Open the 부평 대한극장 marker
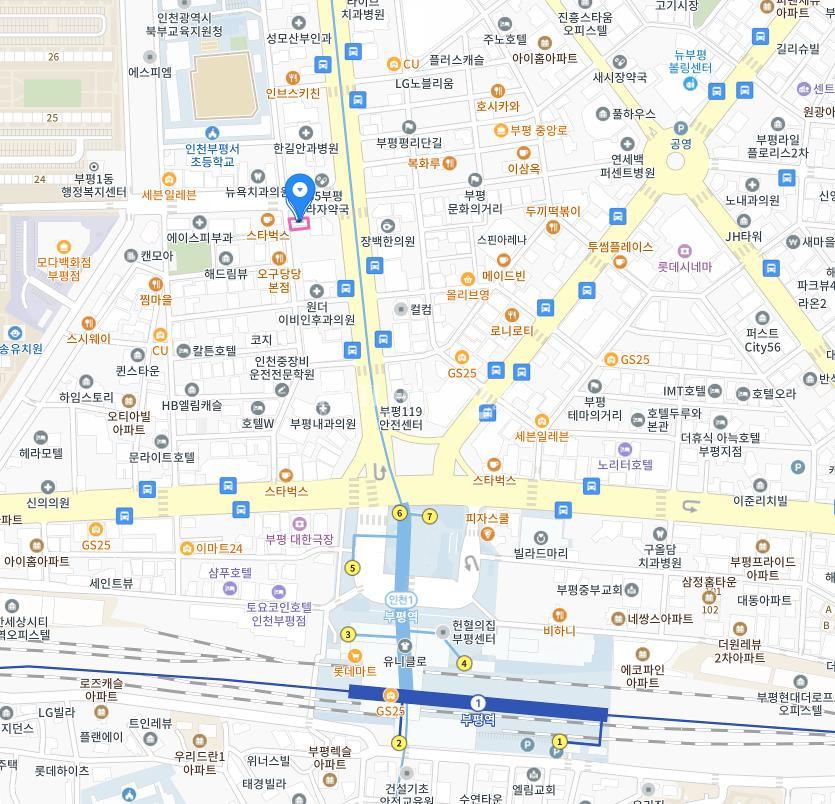The image size is (835, 804). coord(297,523)
